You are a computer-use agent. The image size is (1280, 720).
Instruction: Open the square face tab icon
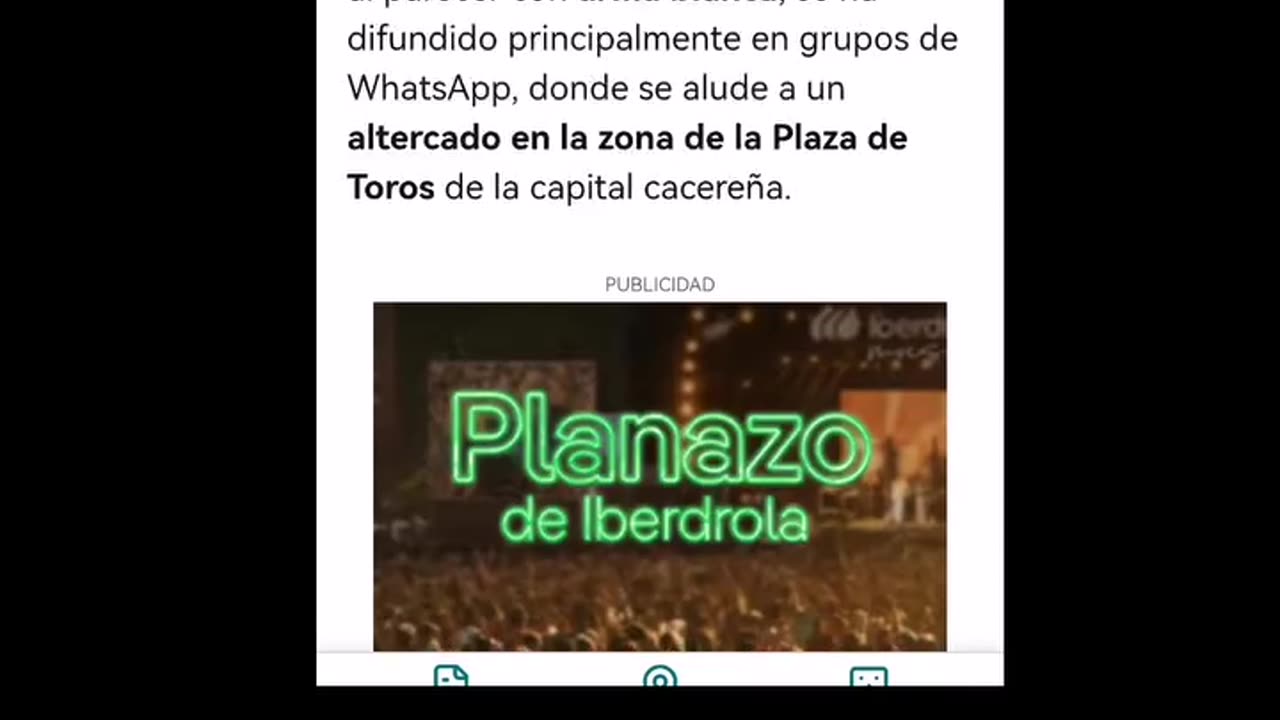868,678
